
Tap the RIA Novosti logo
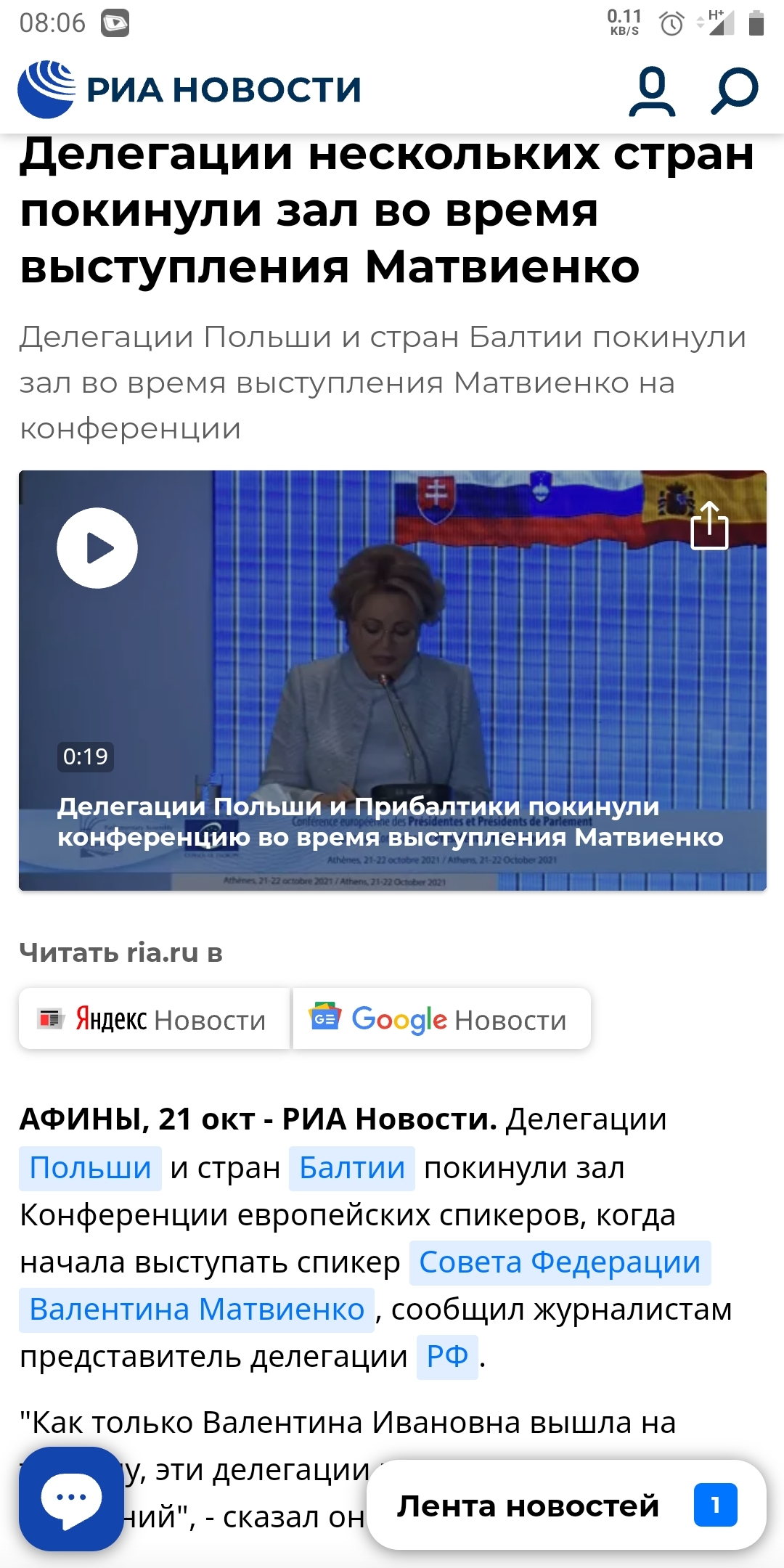click(x=190, y=90)
